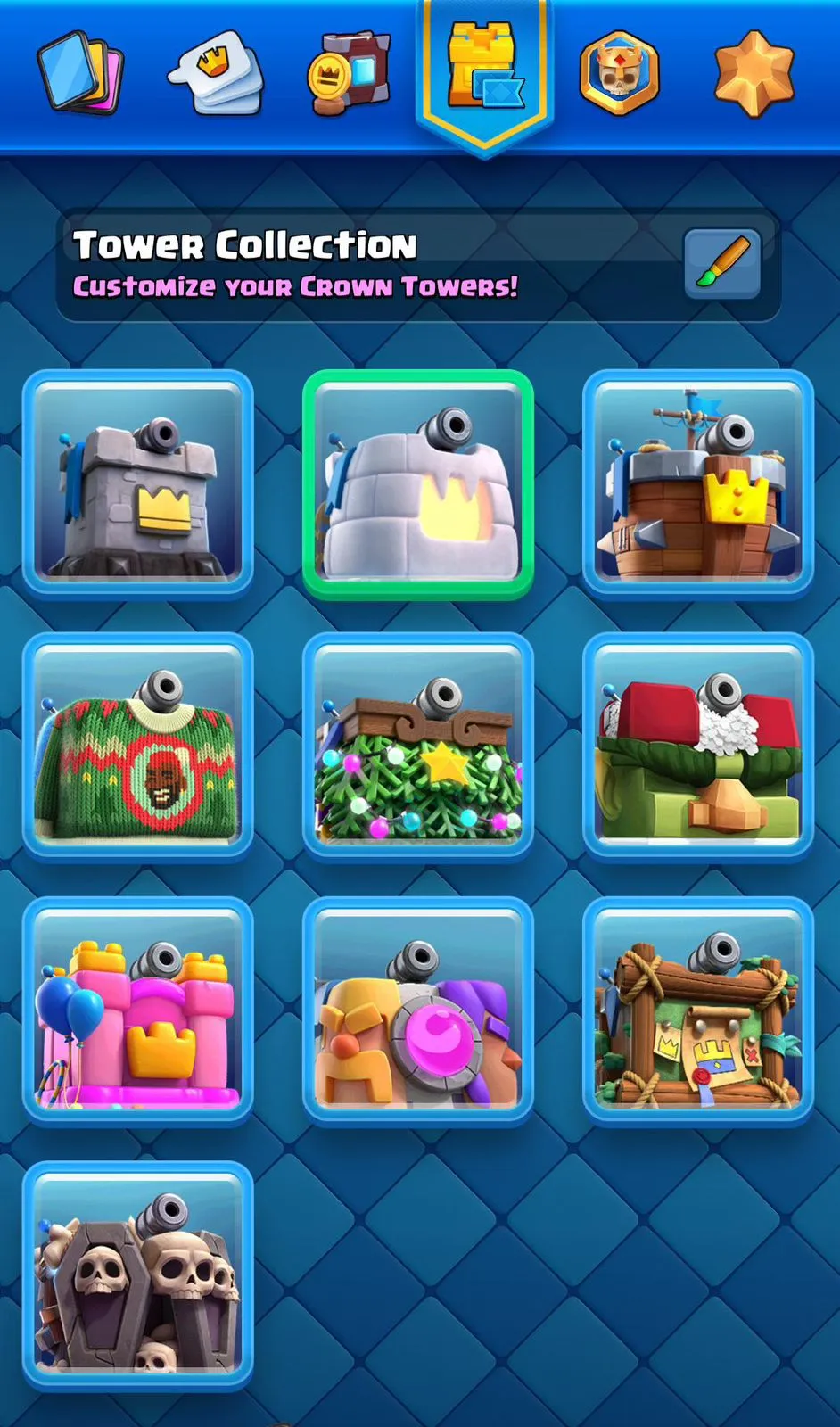Choose the skull coffin tower skin

[x=138, y=1274]
